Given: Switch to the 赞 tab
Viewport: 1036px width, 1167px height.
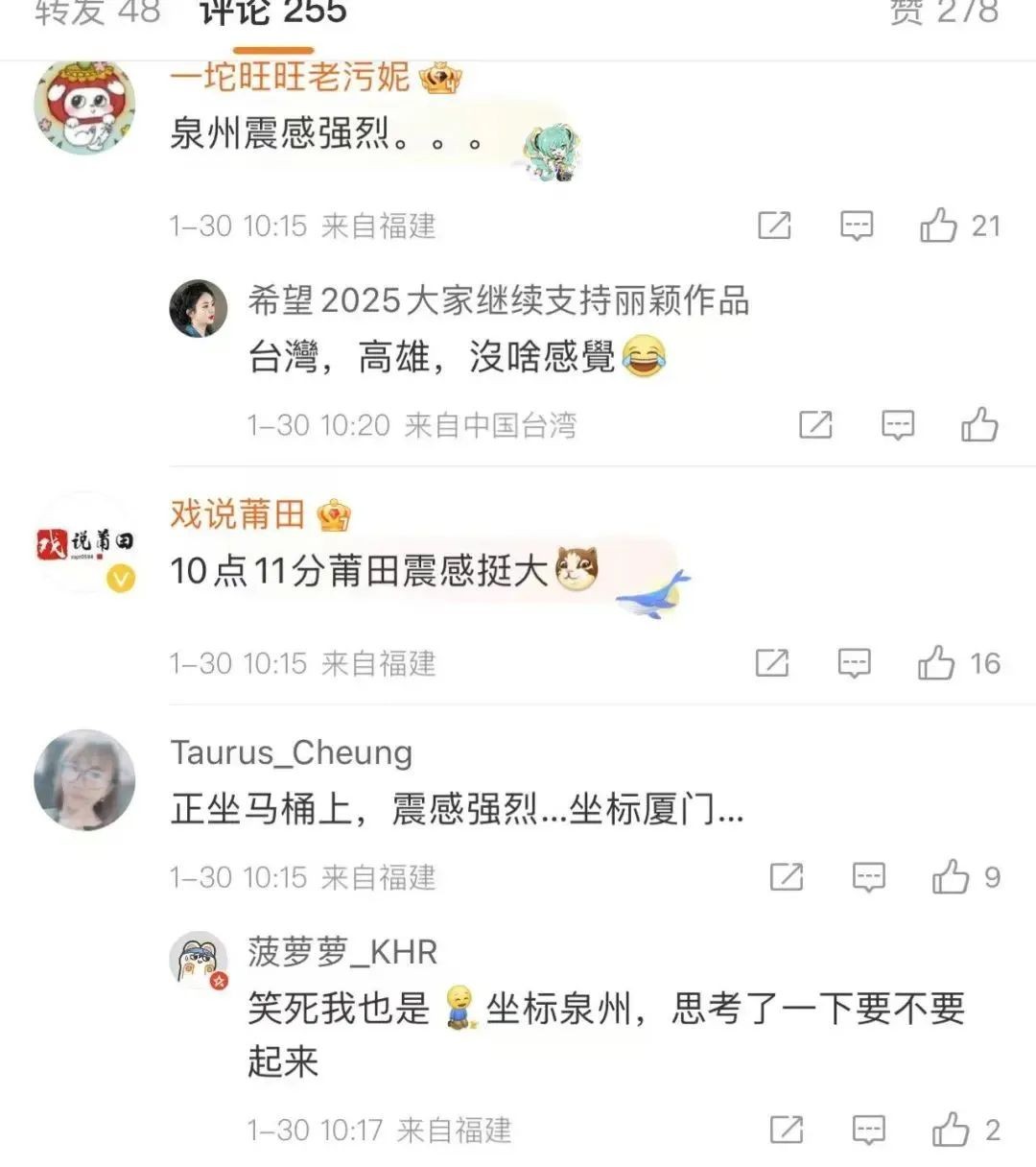Looking at the screenshot, I should pos(944,13).
